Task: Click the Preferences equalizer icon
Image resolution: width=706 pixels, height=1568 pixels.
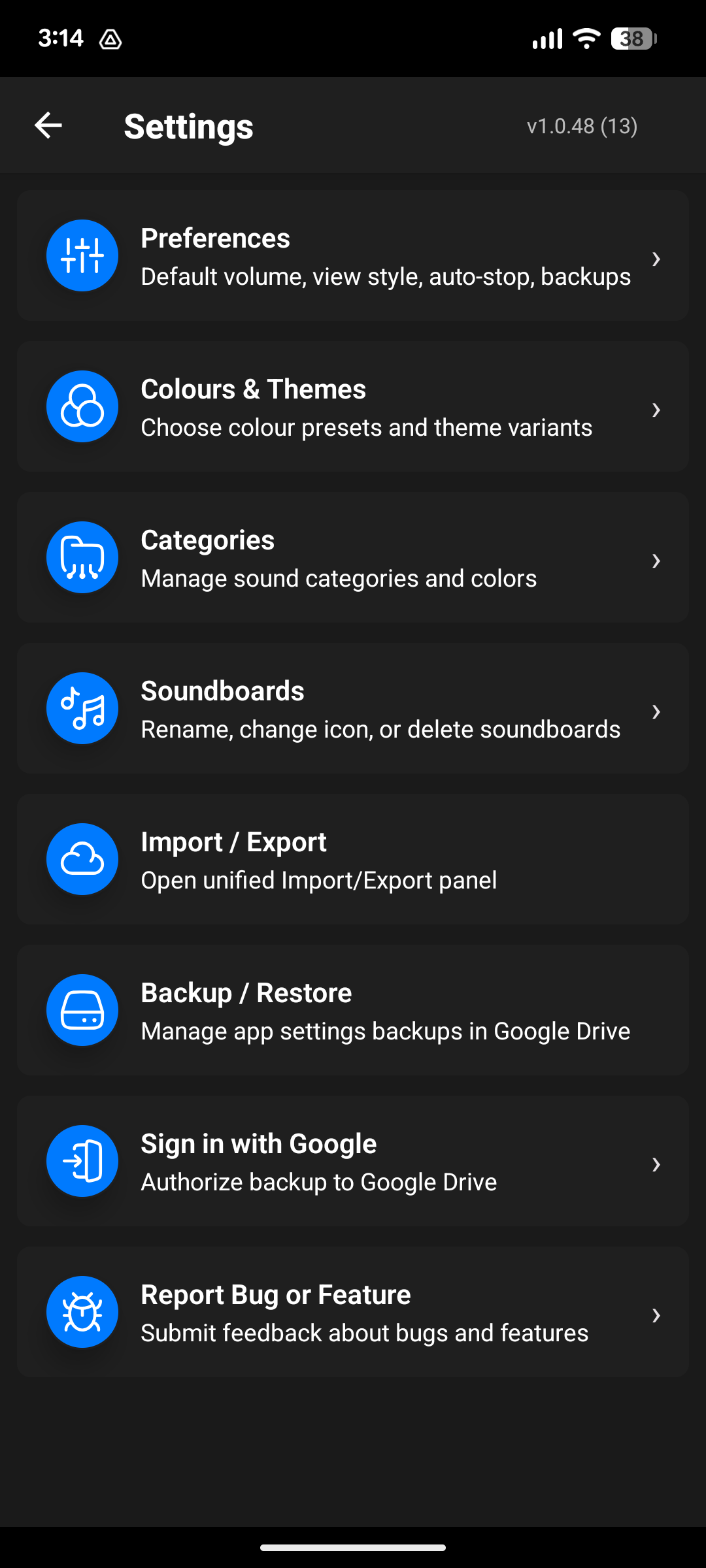Action: [x=82, y=255]
